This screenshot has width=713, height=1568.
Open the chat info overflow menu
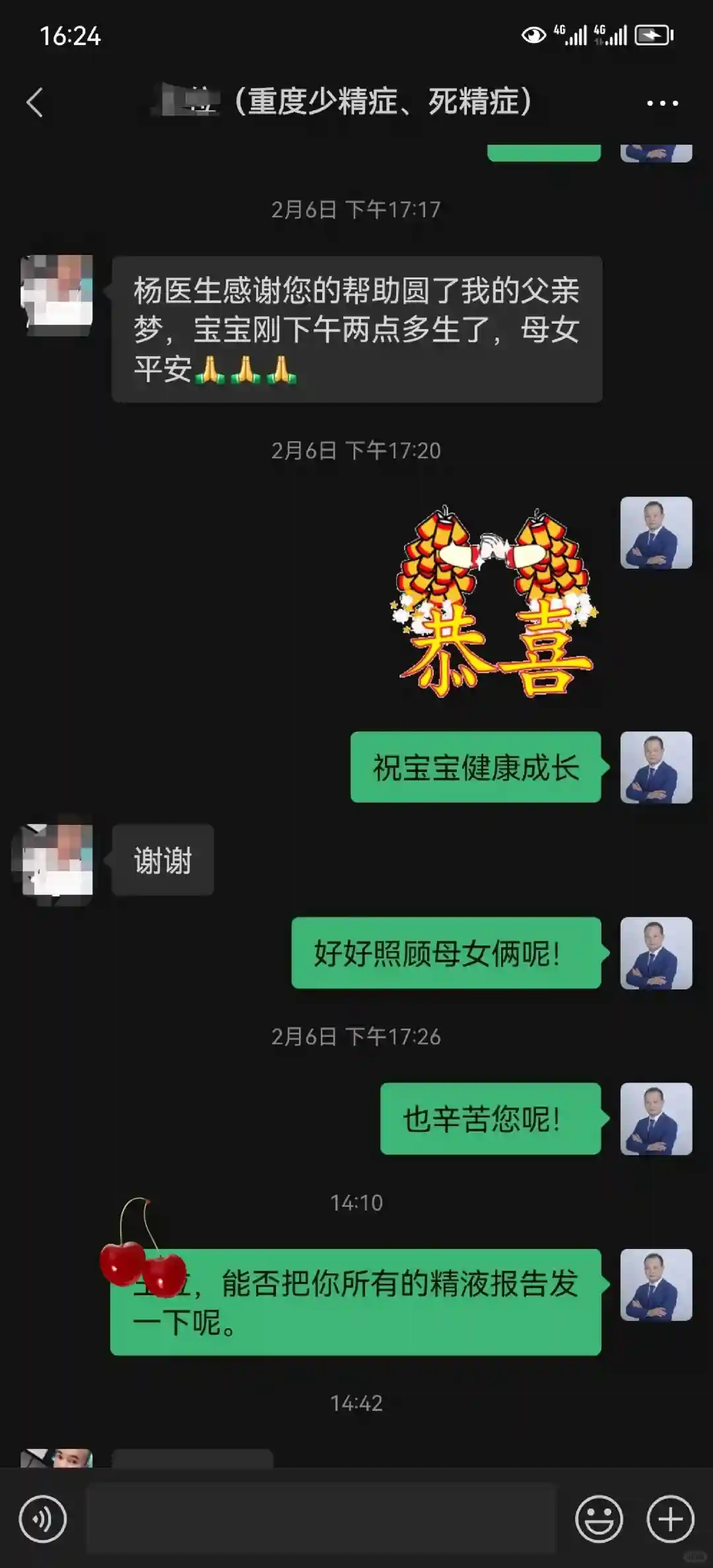click(x=662, y=103)
